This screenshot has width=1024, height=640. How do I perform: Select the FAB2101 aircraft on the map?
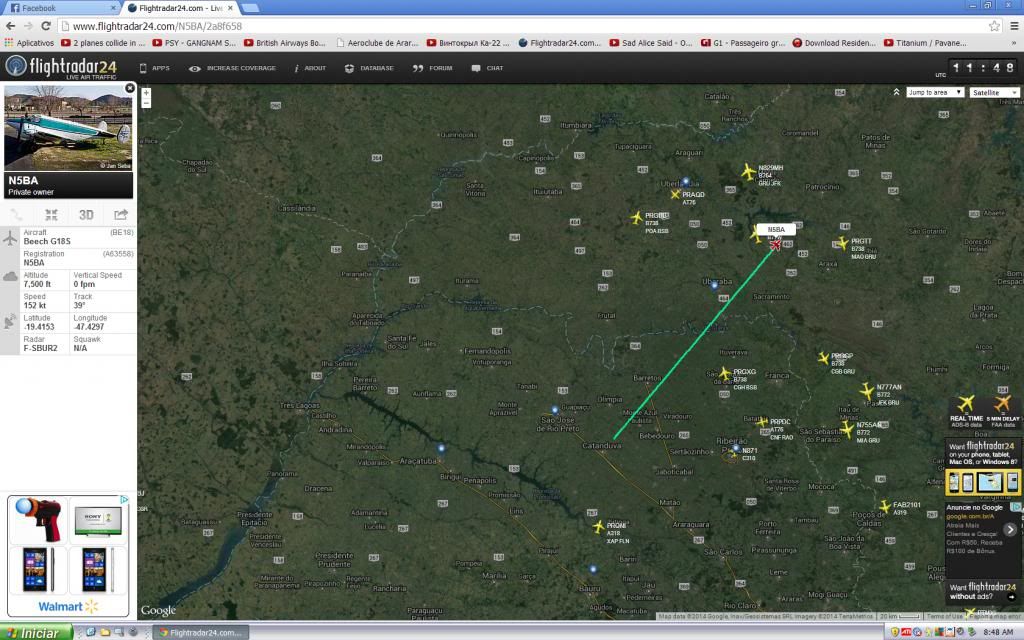[884, 507]
